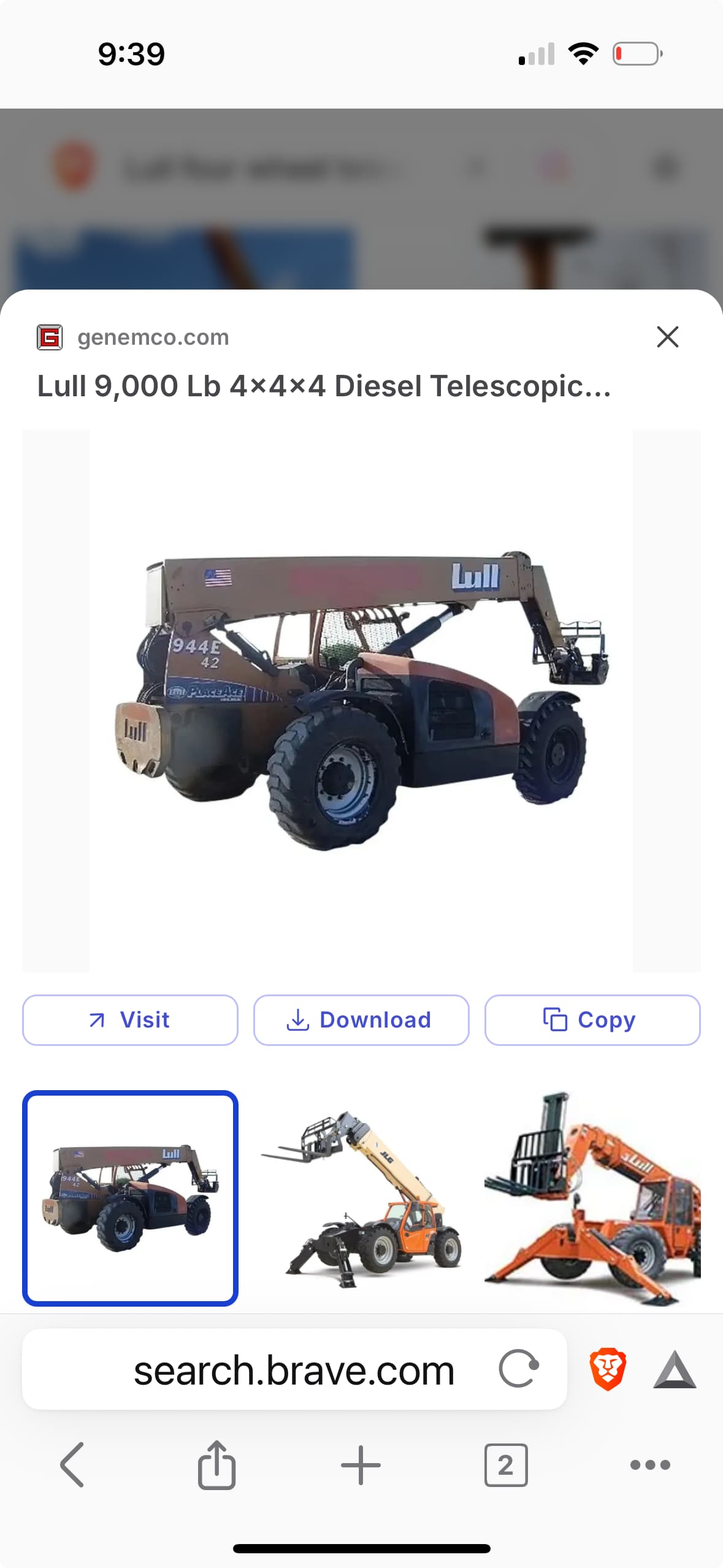
Task: Select the beige JLG telehandler thumbnail
Action: (361, 1198)
